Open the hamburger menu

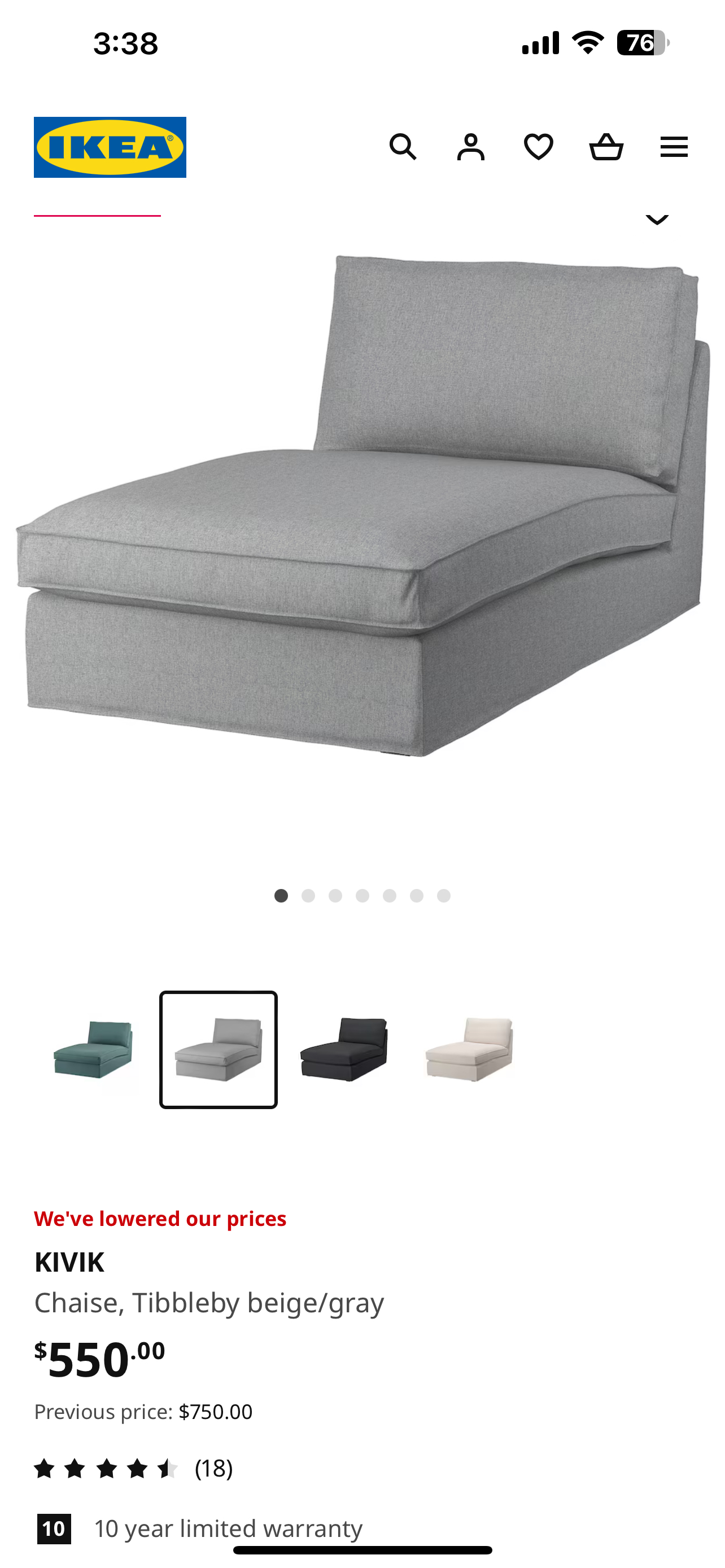(x=674, y=147)
